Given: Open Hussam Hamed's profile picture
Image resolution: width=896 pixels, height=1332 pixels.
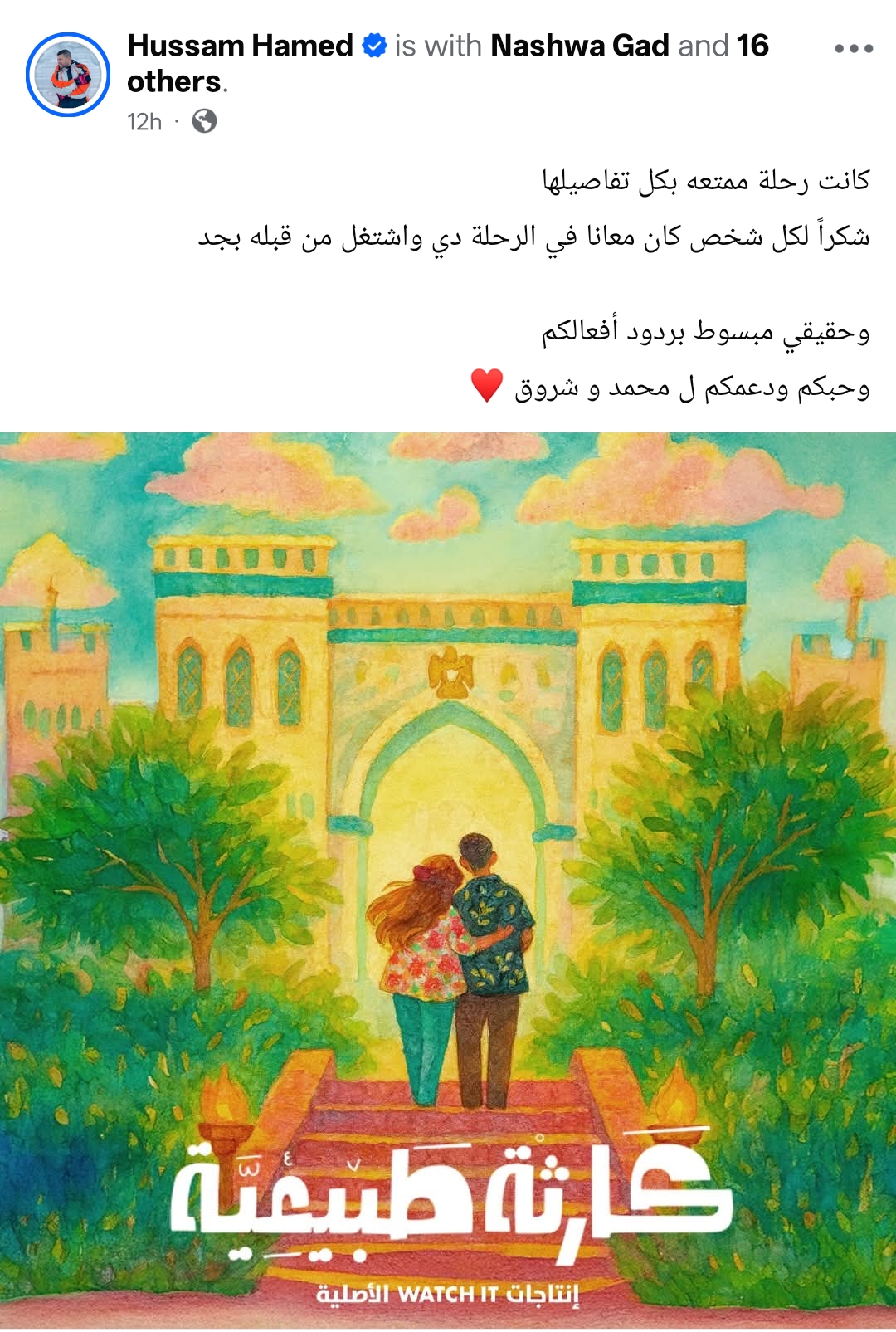Looking at the screenshot, I should tap(68, 75).
